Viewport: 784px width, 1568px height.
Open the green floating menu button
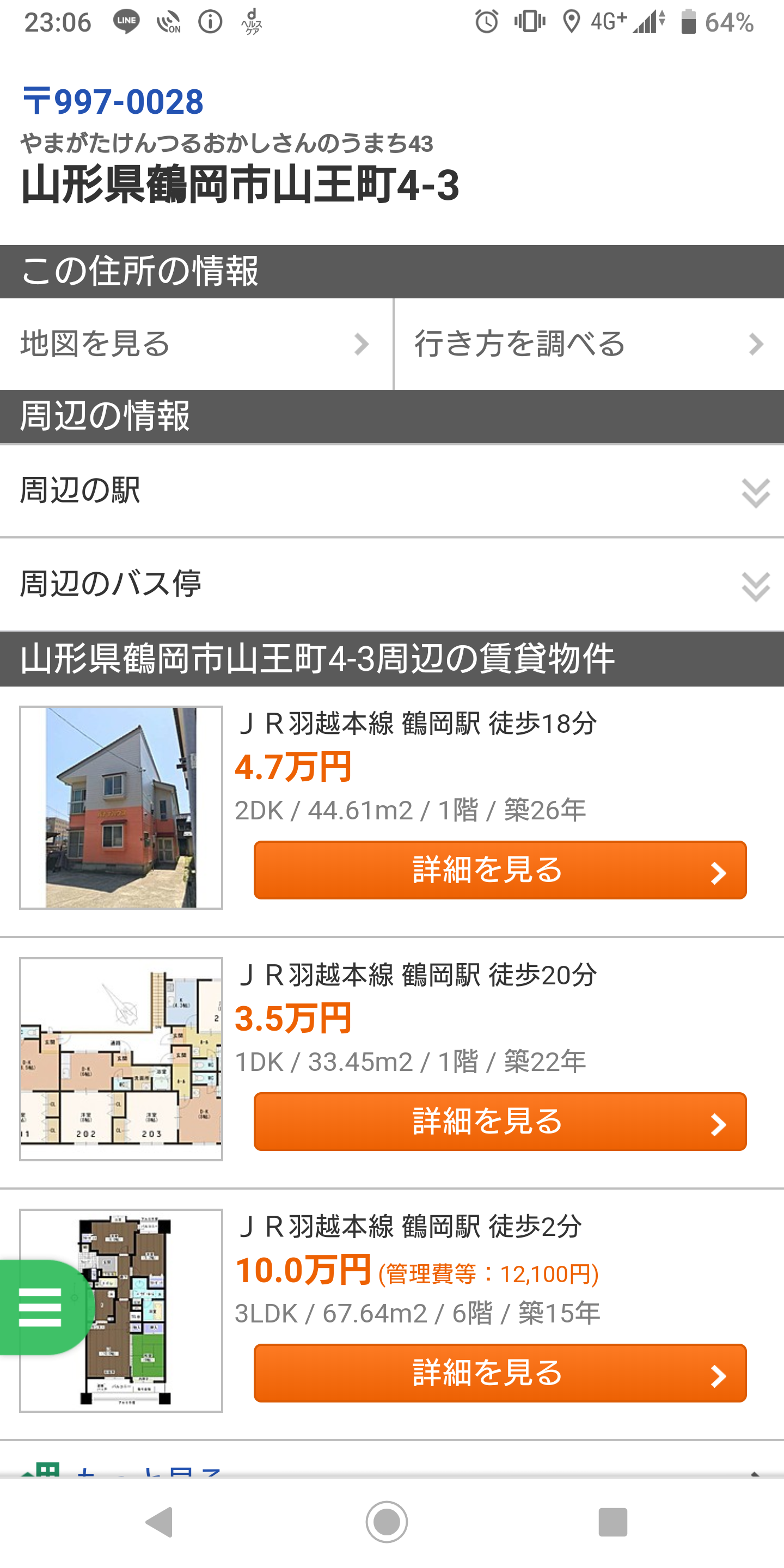pos(40,1307)
